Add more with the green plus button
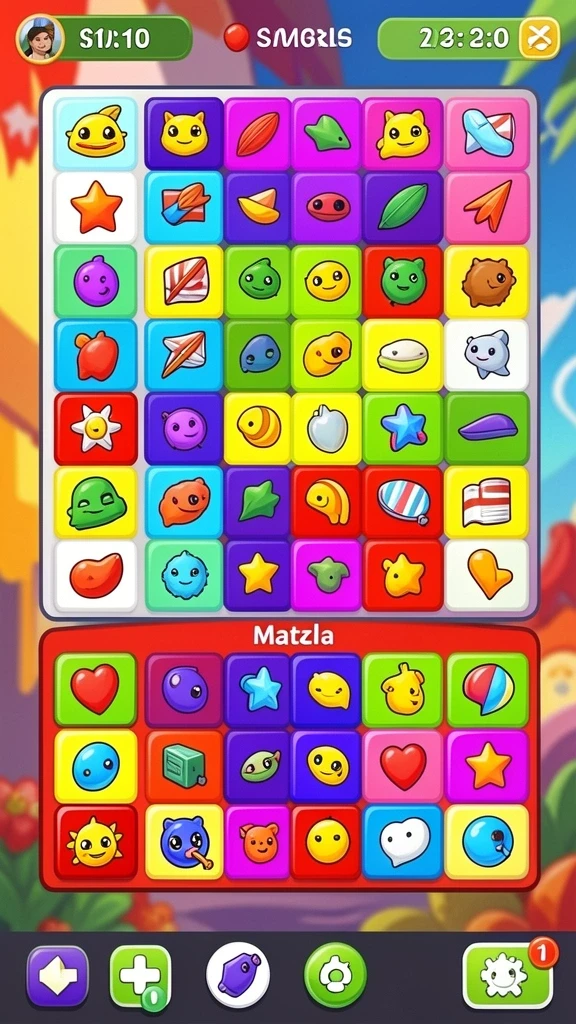Screen dimensions: 576x1024 click(140, 978)
